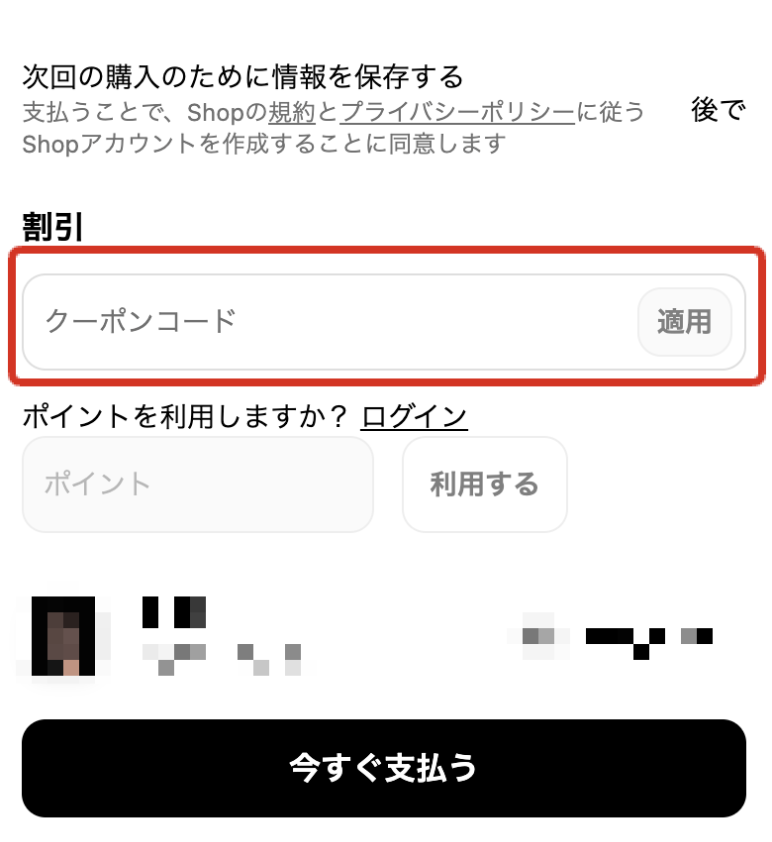
Task: Focus the ポイント input field
Action: point(198,484)
